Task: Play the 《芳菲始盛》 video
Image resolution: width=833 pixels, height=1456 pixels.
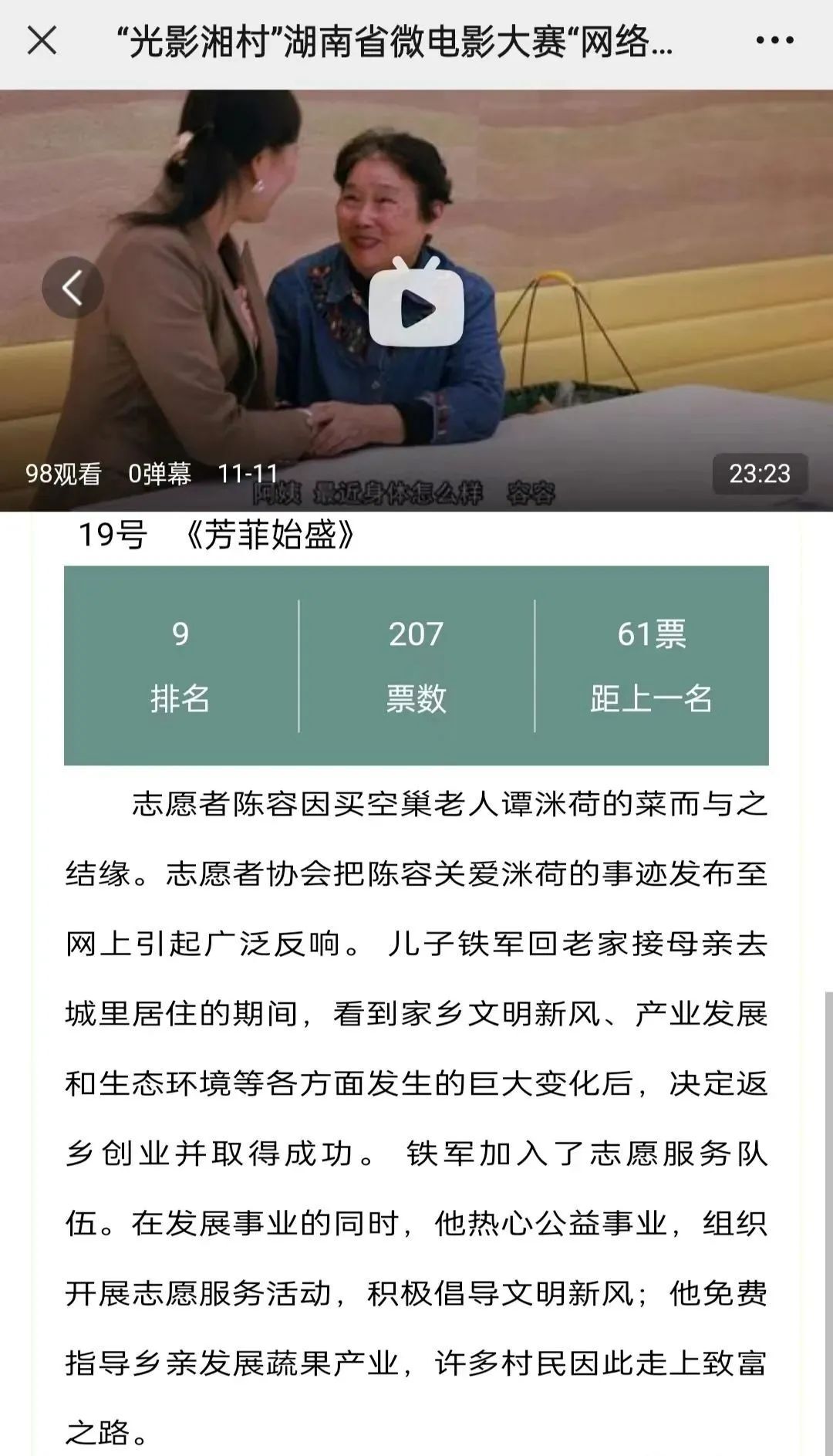Action: 416,304
